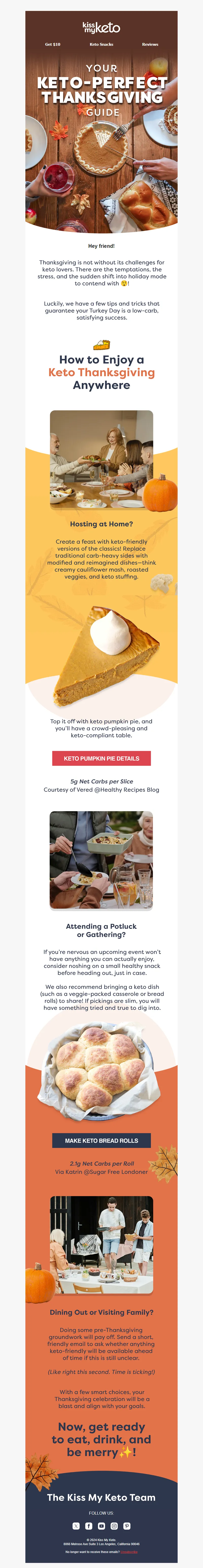Open the Get $10 link

pyautogui.click(x=53, y=44)
